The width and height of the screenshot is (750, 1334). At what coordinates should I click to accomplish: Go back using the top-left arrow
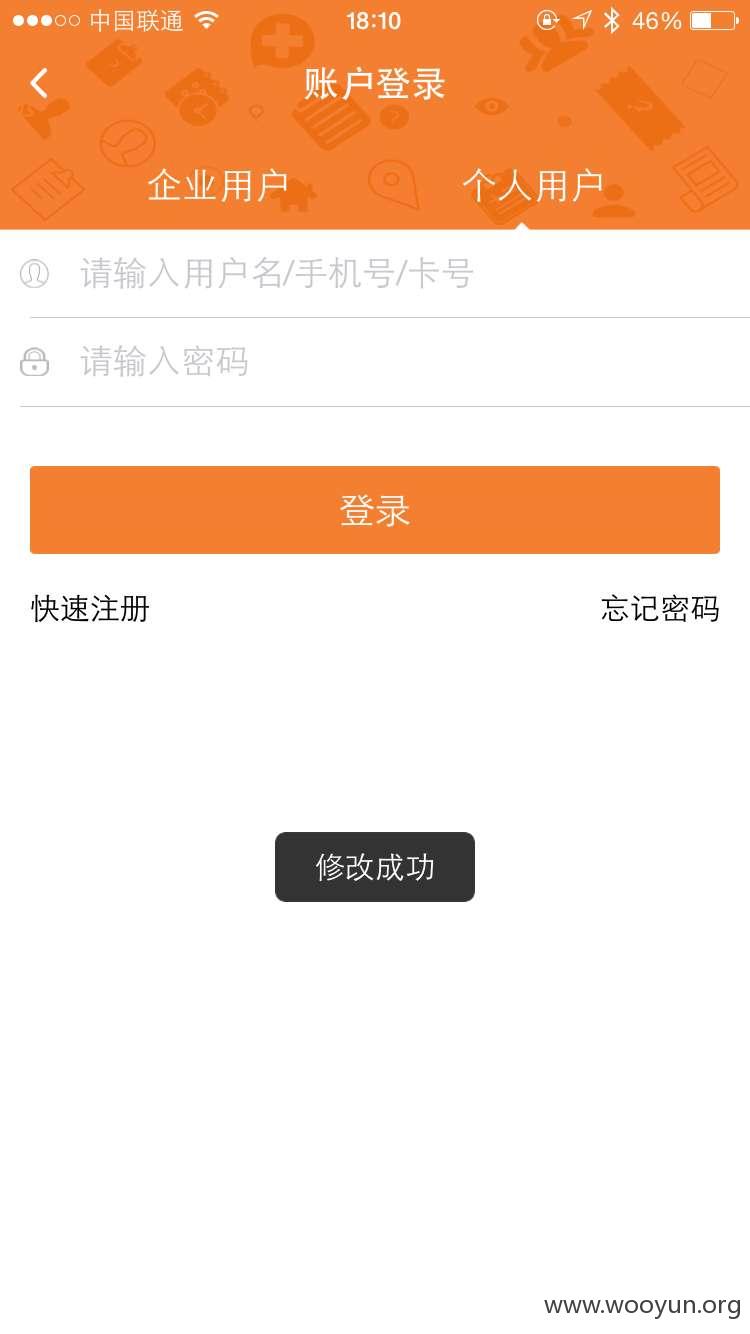point(39,83)
